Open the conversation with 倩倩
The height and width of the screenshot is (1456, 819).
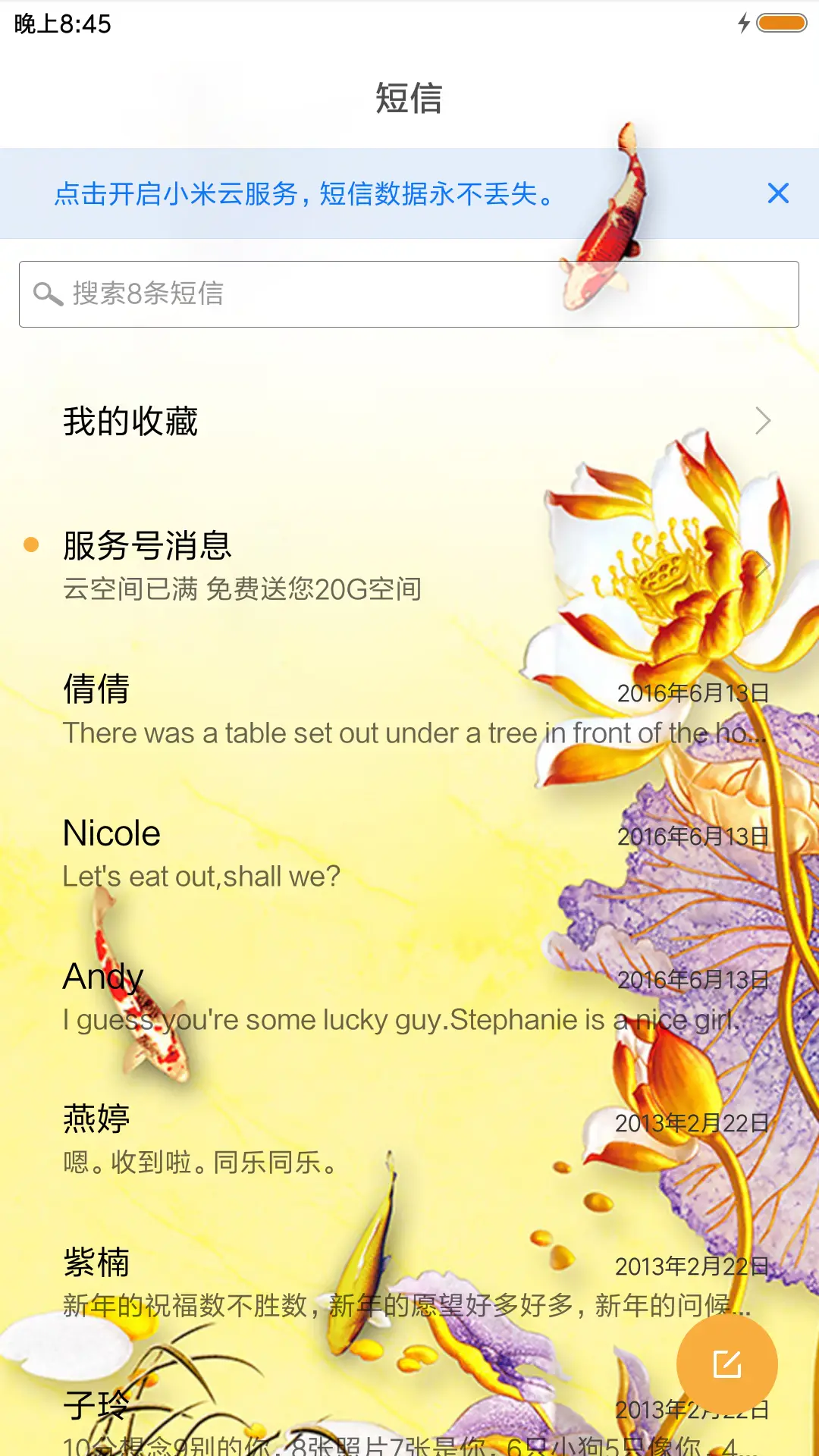[x=409, y=710]
